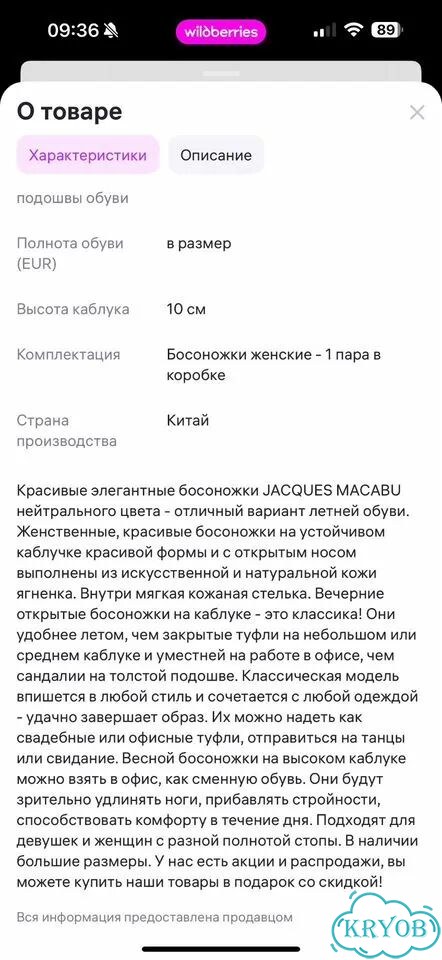Viewport: 442px width, 960px height.
Task: Tap the Wildberries pill in status bar
Action: click(x=221, y=31)
